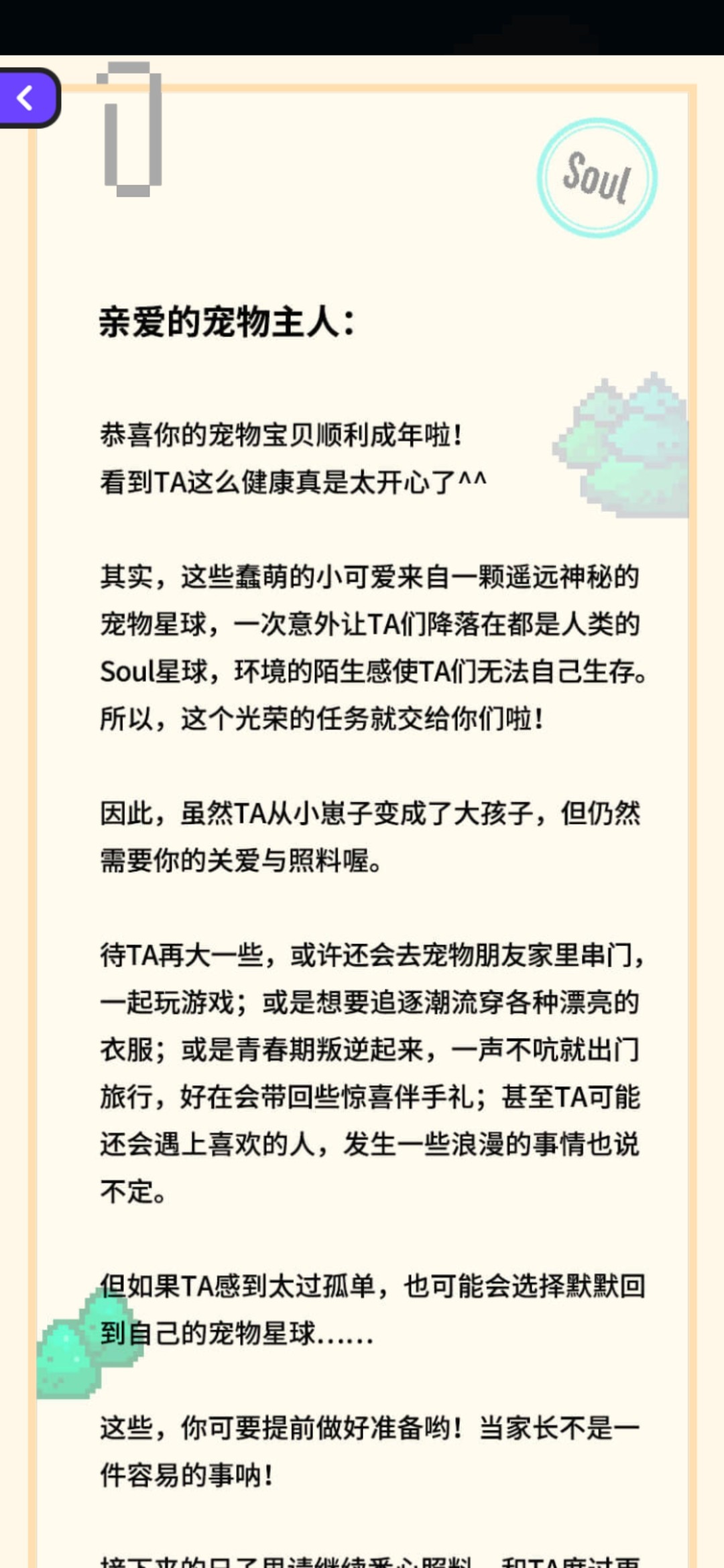Image resolution: width=724 pixels, height=1568 pixels.
Task: Go back with the purple arrow button
Action: pos(28,98)
